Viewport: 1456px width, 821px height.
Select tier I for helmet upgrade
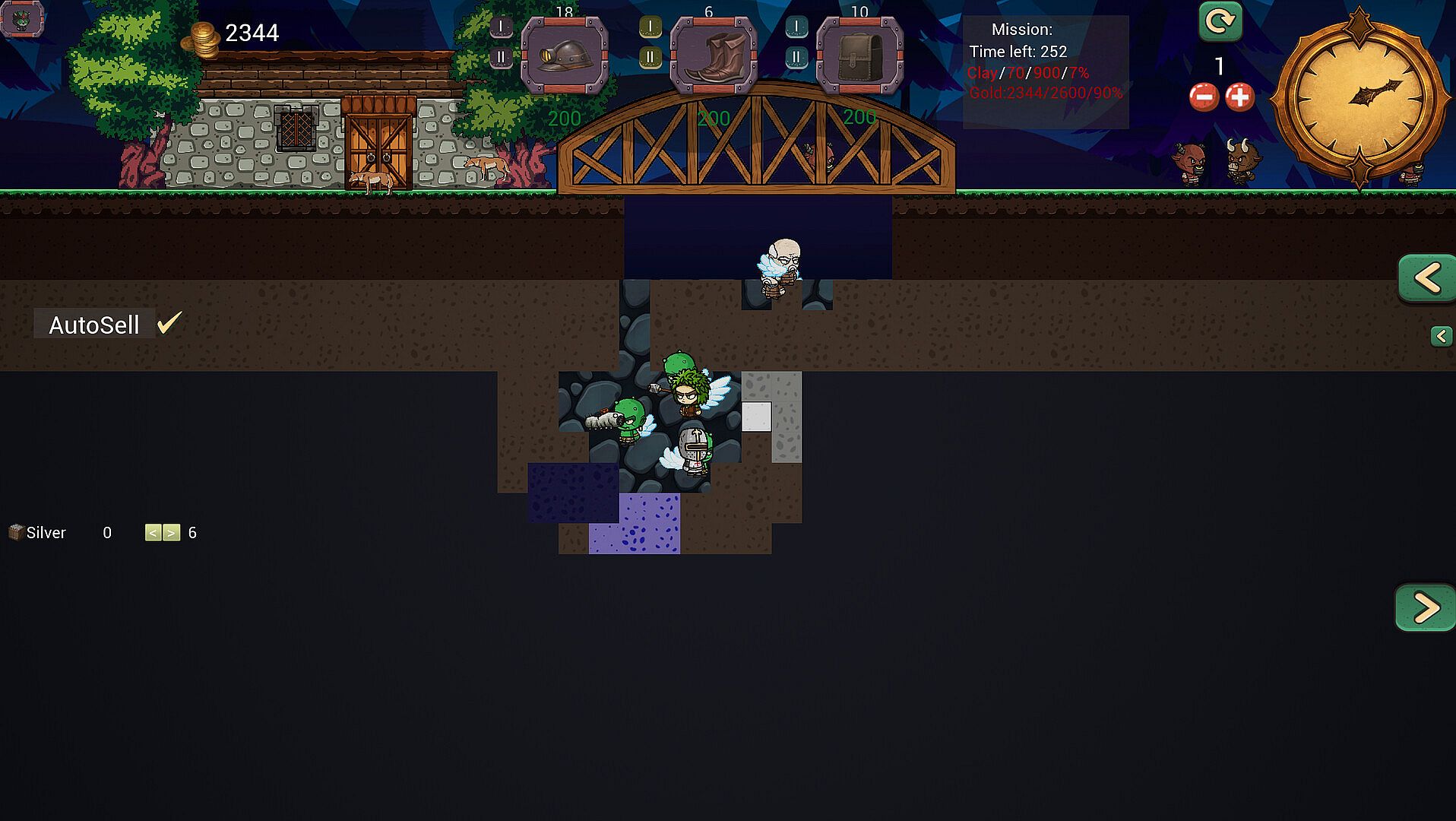pos(501,27)
